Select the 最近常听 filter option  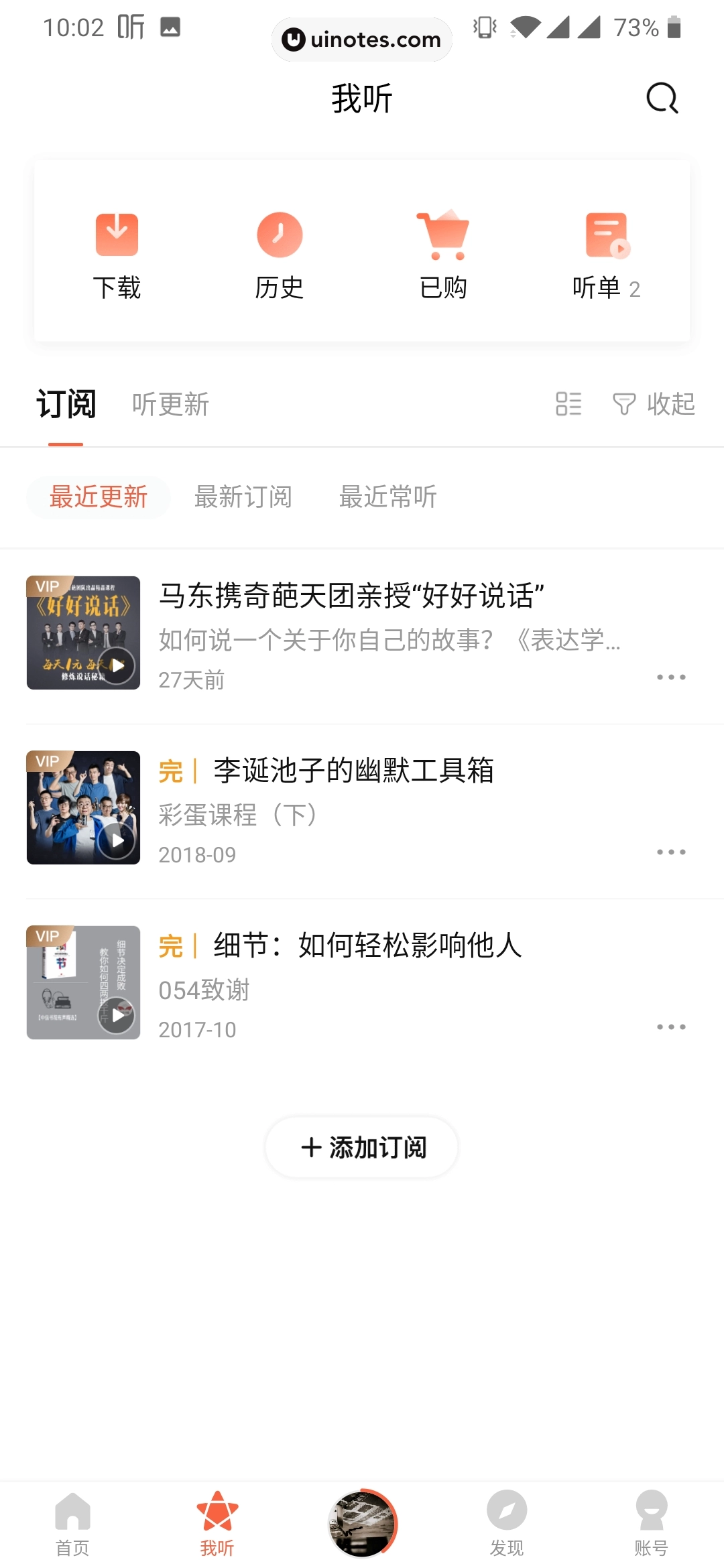(x=388, y=497)
